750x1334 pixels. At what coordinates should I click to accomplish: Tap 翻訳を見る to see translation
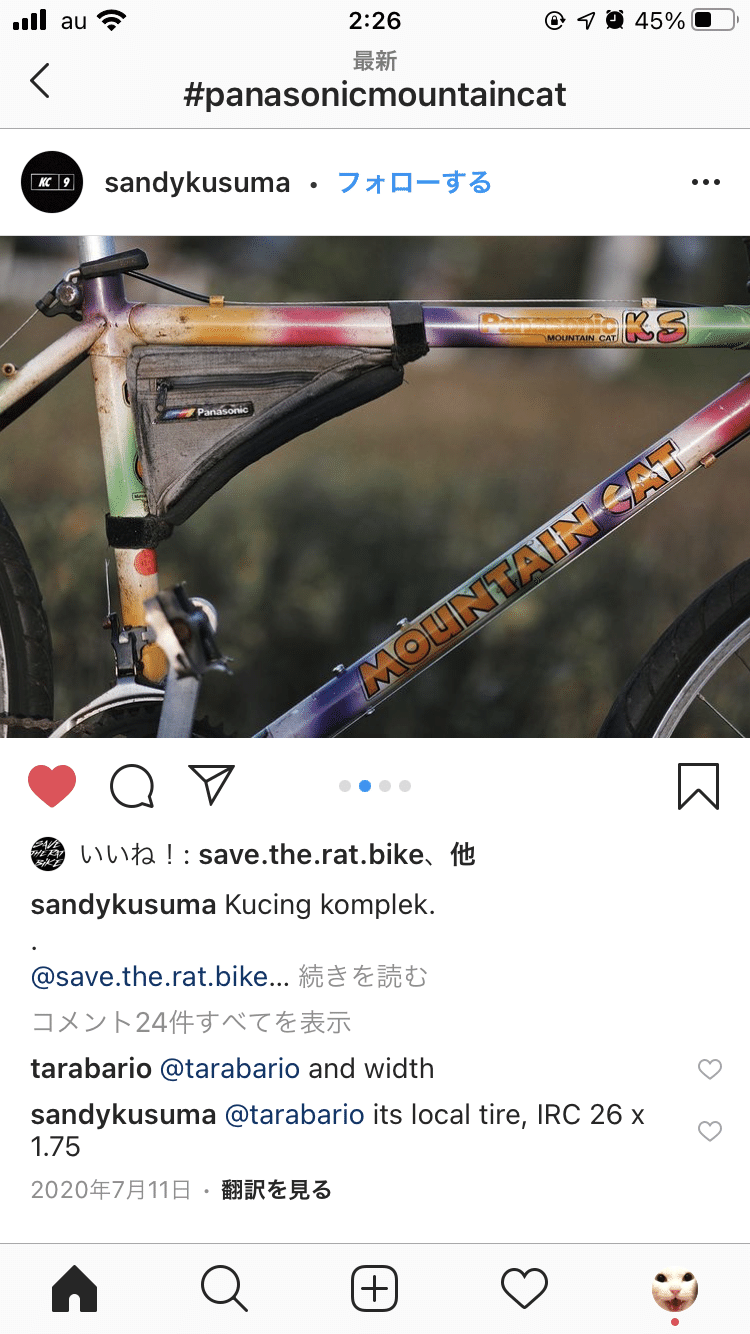(x=276, y=1190)
